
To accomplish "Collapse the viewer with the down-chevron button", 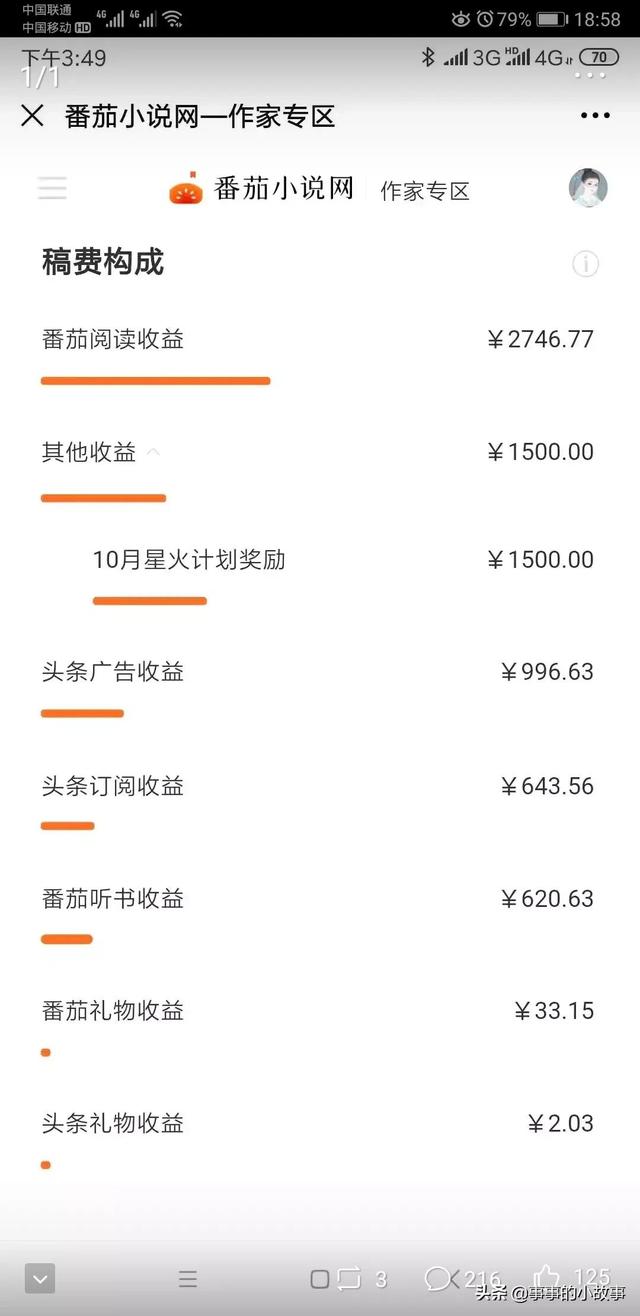I will coord(39,1278).
